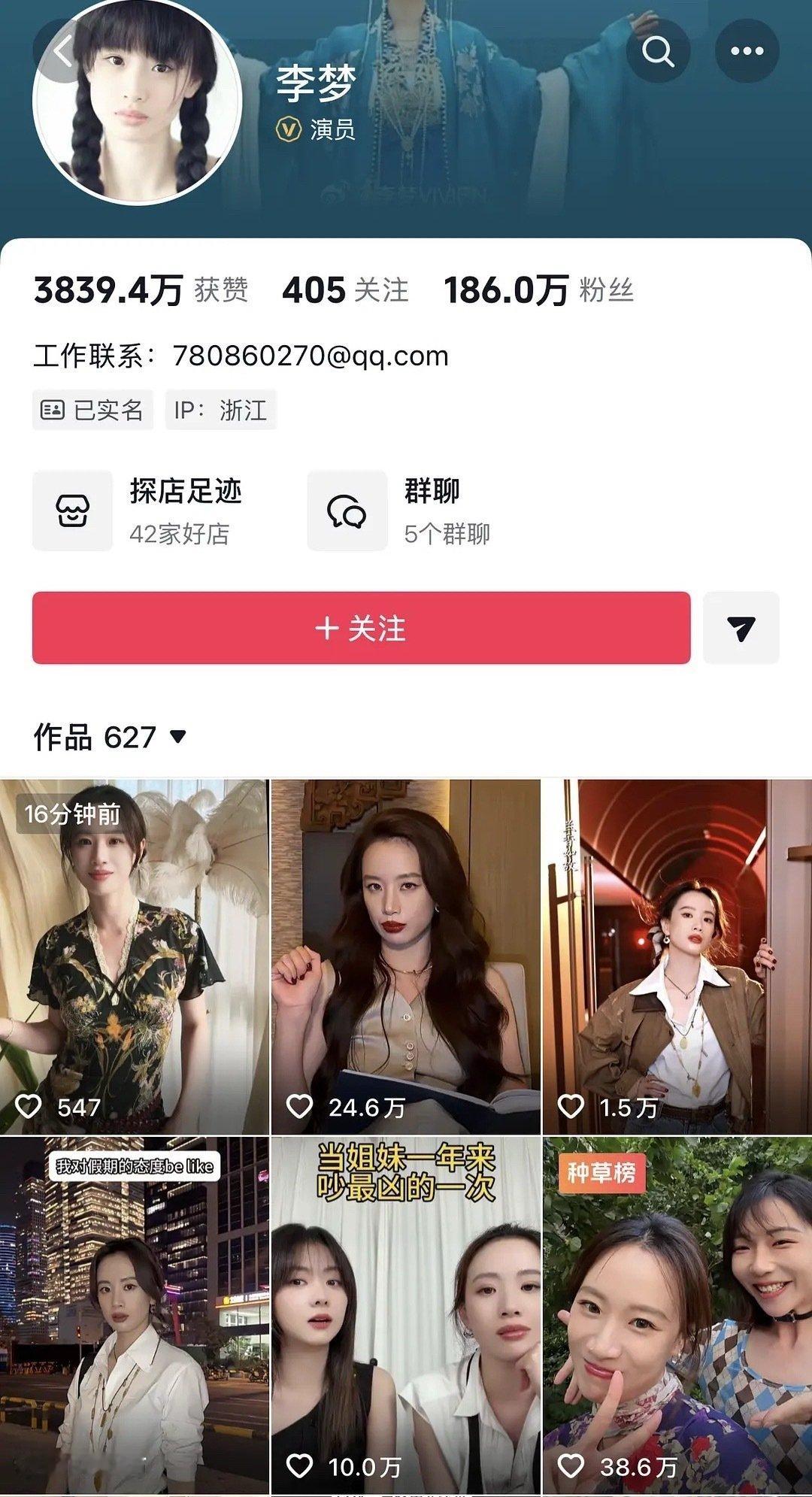Open the 种草榜 video with 38.6万 likes
812x1497 pixels.
point(677,1316)
